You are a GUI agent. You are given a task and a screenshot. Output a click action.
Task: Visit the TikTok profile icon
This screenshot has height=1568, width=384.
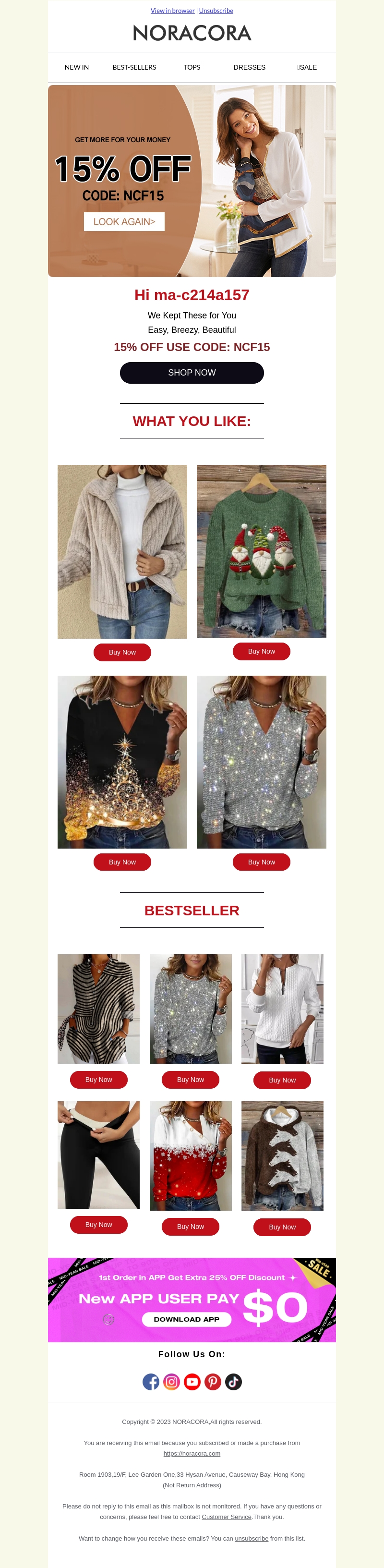point(234,1382)
